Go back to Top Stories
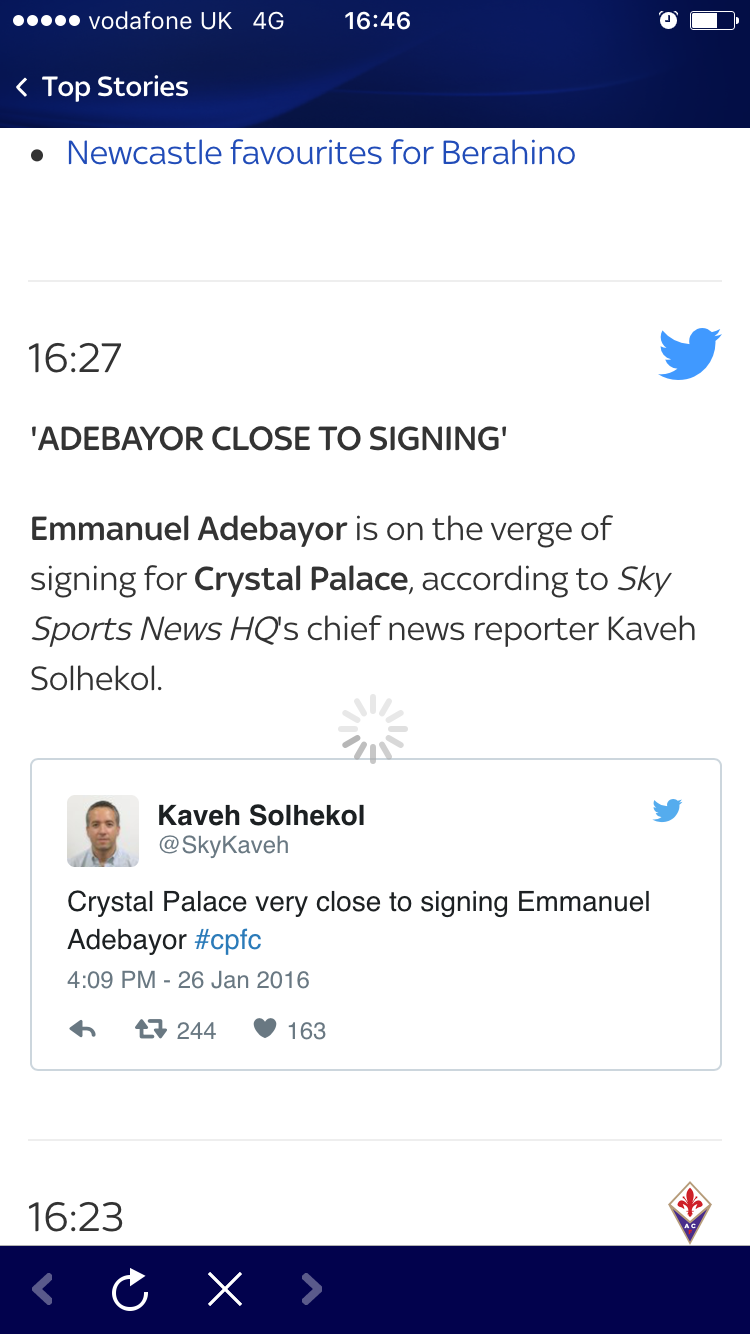 tap(102, 87)
